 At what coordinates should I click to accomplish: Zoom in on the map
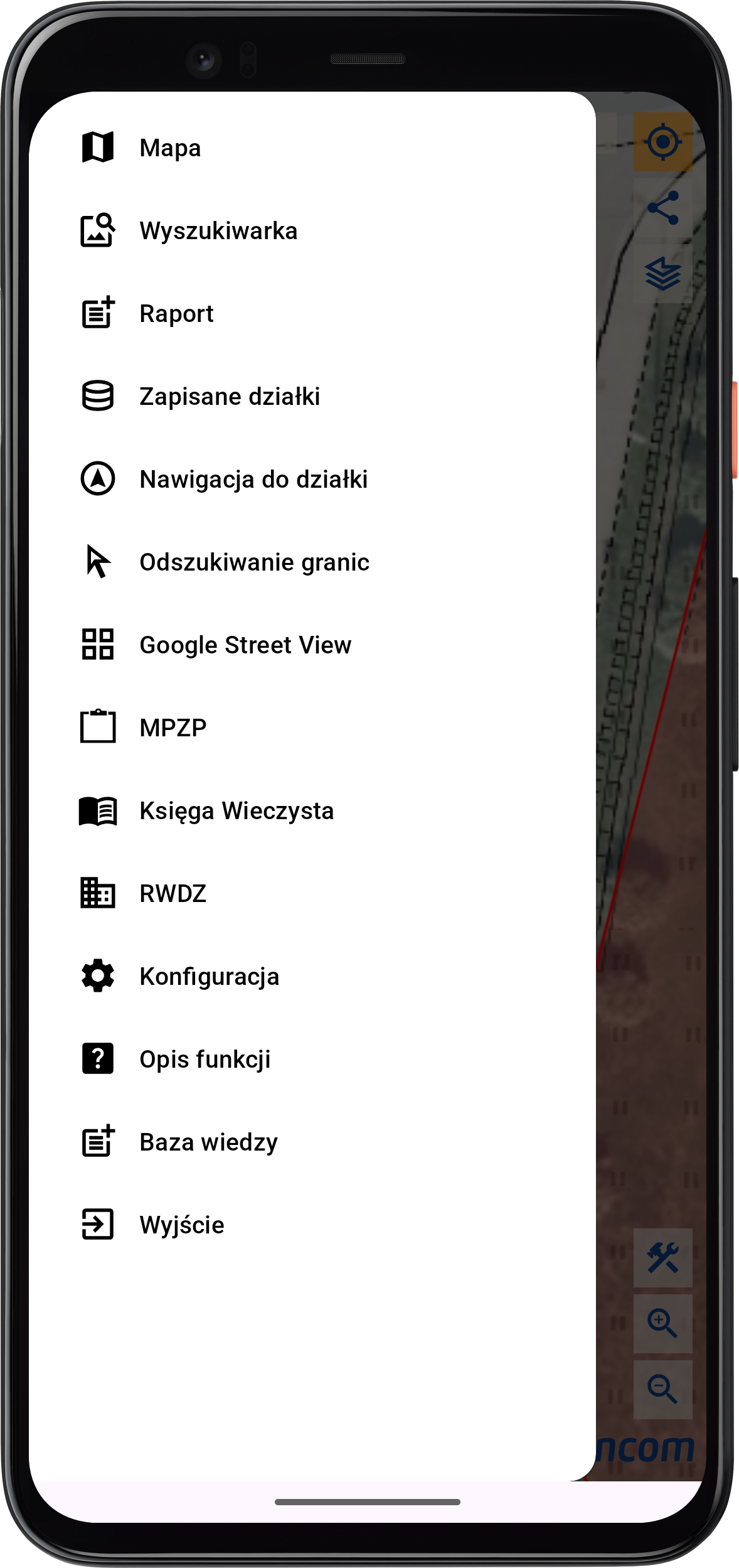pyautogui.click(x=662, y=1324)
